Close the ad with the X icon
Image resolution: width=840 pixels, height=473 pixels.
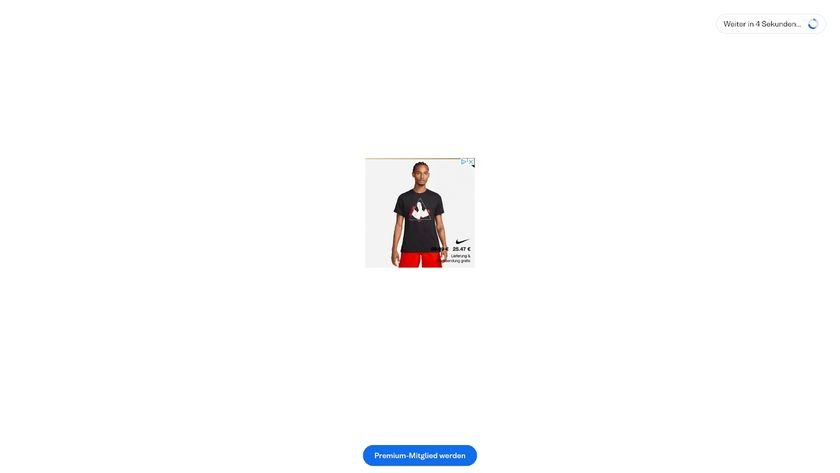point(471,161)
